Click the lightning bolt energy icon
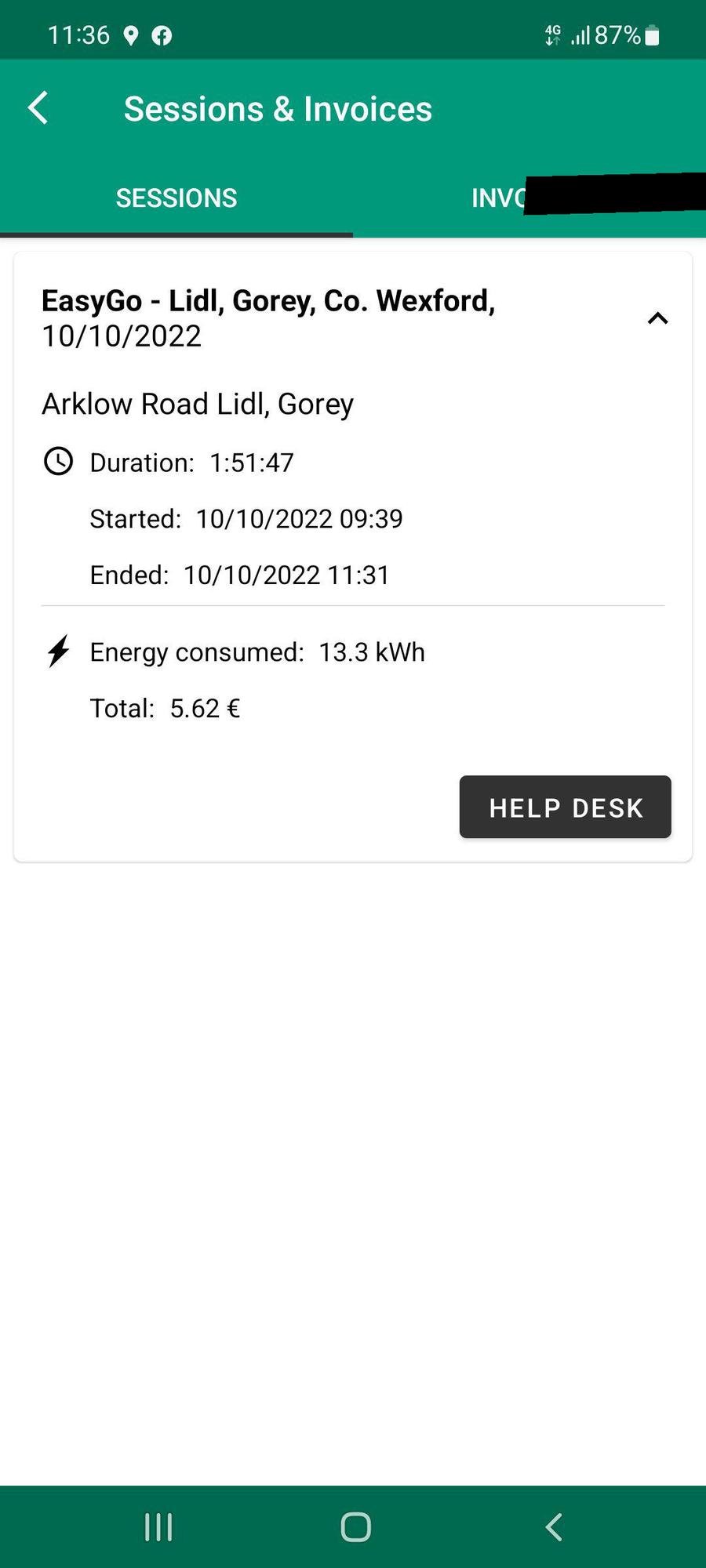This screenshot has width=706, height=1568. pyautogui.click(x=56, y=652)
